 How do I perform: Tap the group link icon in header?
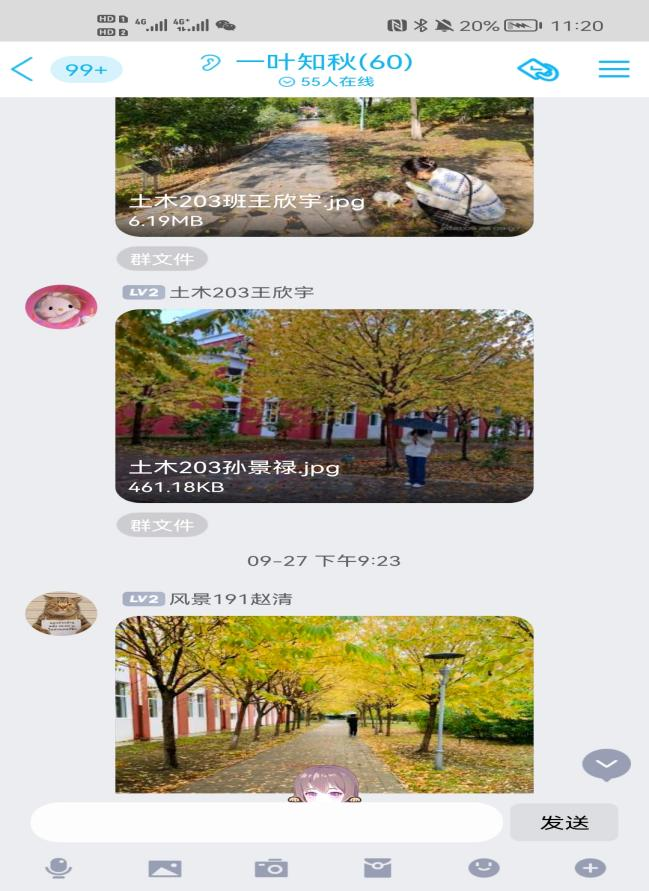tap(537, 69)
